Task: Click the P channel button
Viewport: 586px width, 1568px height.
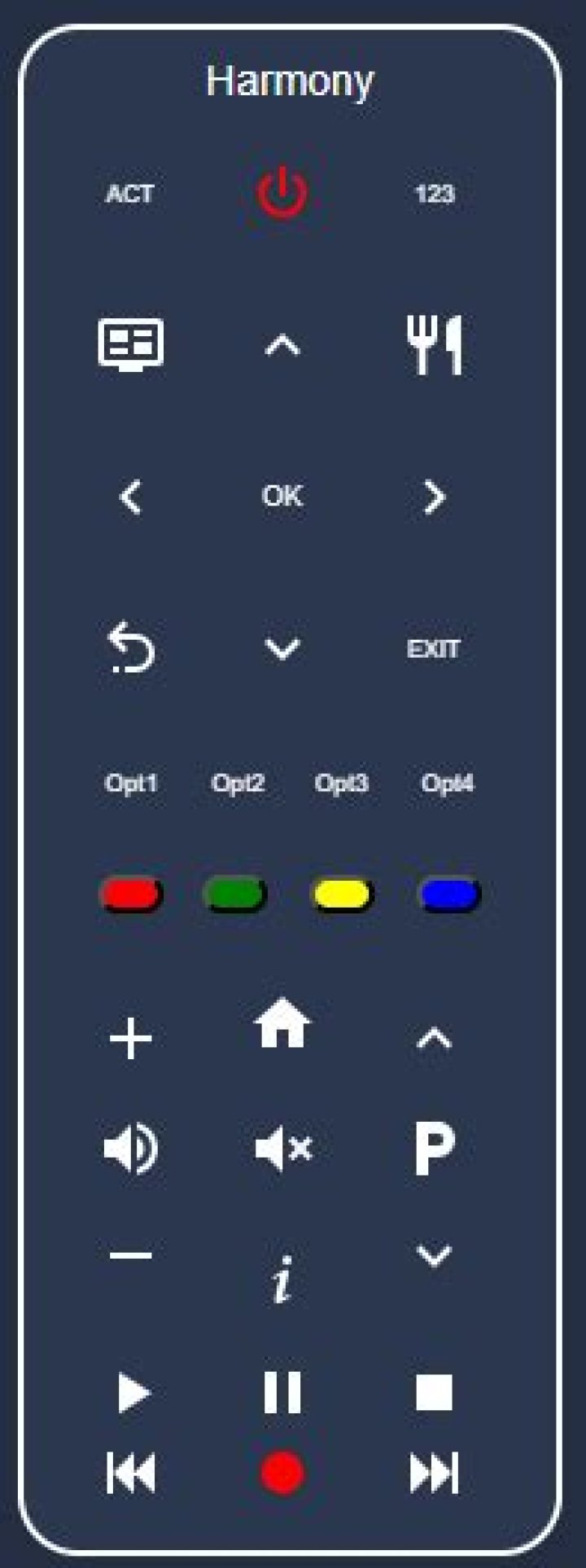Action: click(435, 1148)
